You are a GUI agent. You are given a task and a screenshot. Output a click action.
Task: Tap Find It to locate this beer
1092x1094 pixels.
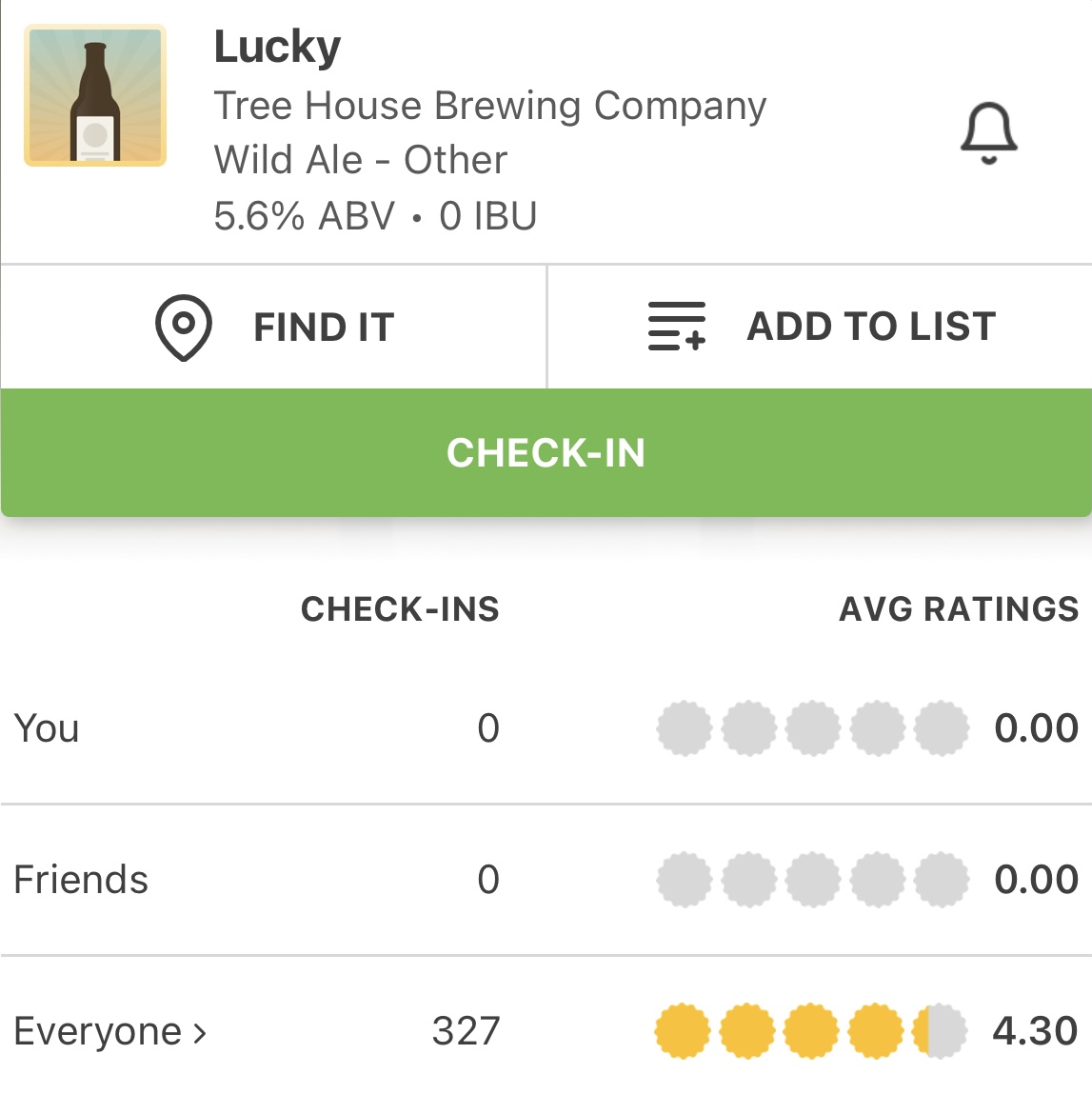tap(274, 328)
